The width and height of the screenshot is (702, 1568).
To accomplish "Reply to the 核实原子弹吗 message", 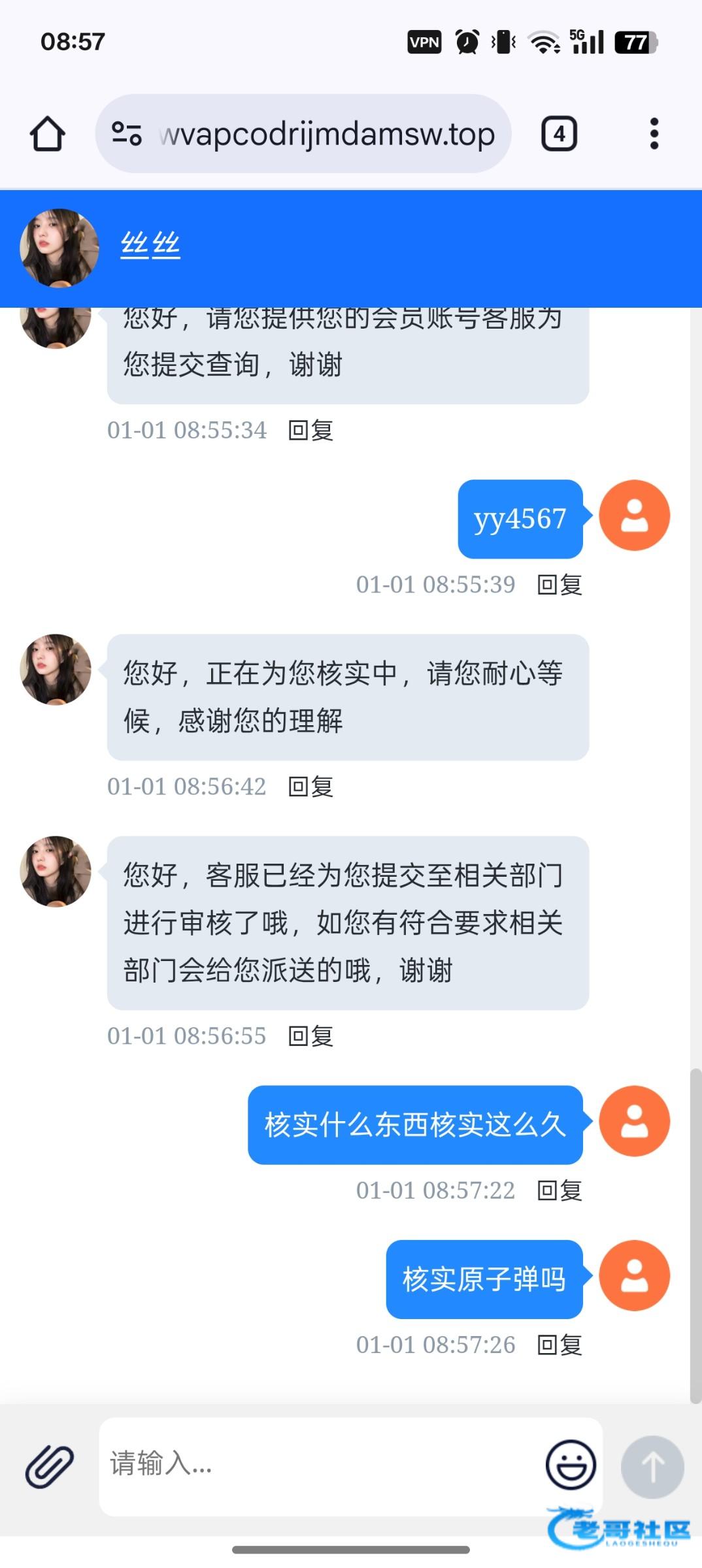I will point(560,1345).
